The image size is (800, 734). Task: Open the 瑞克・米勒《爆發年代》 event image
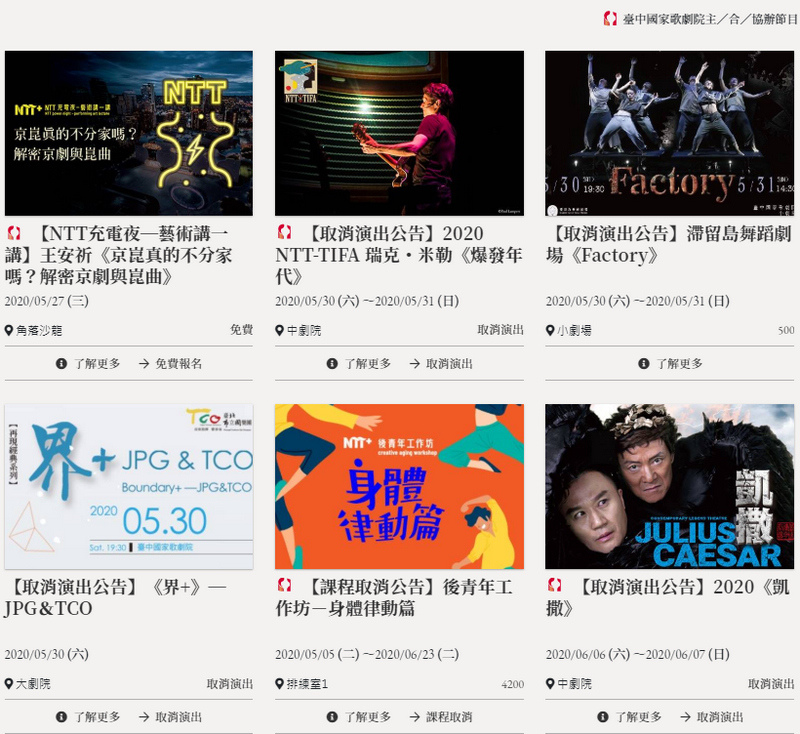tap(399, 133)
